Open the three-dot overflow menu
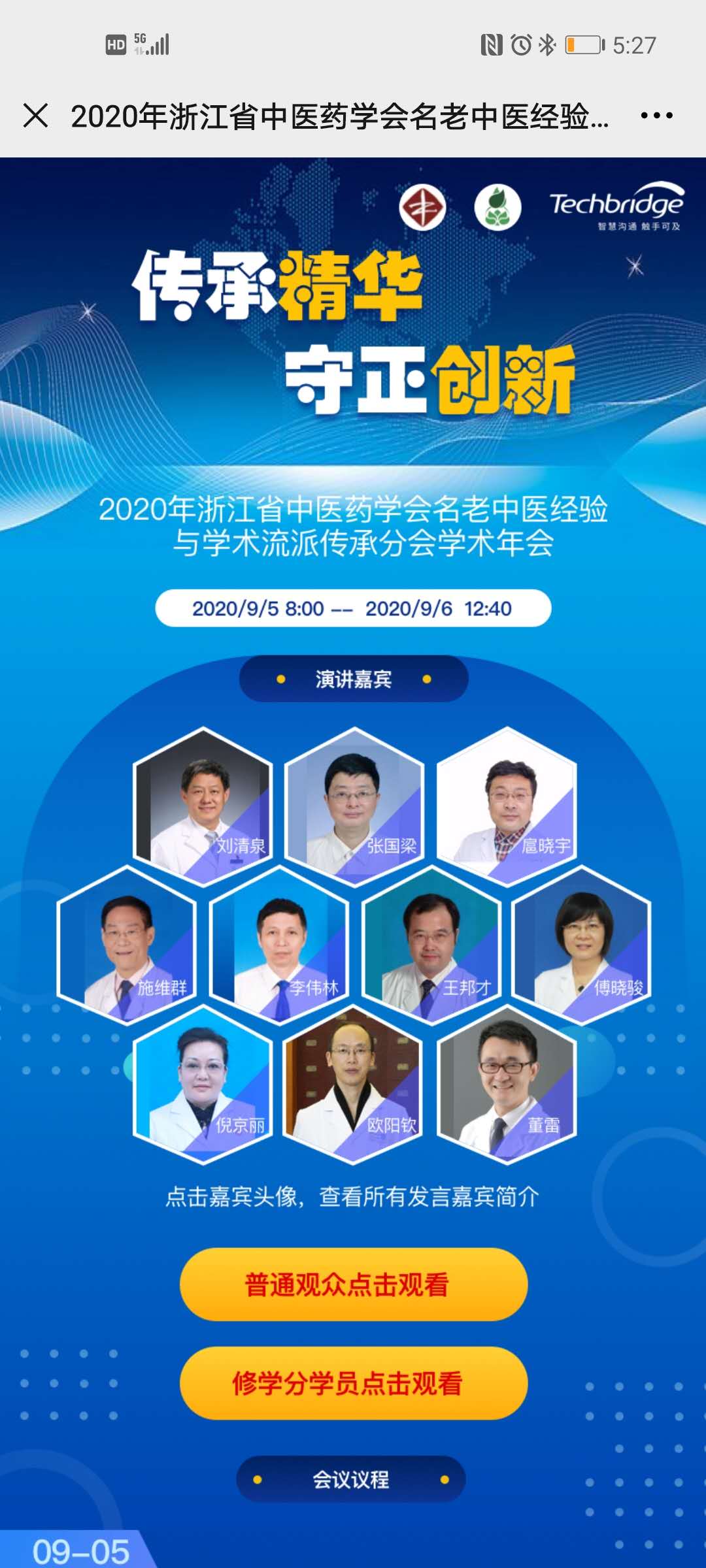This screenshot has height=1568, width=706. click(x=656, y=116)
